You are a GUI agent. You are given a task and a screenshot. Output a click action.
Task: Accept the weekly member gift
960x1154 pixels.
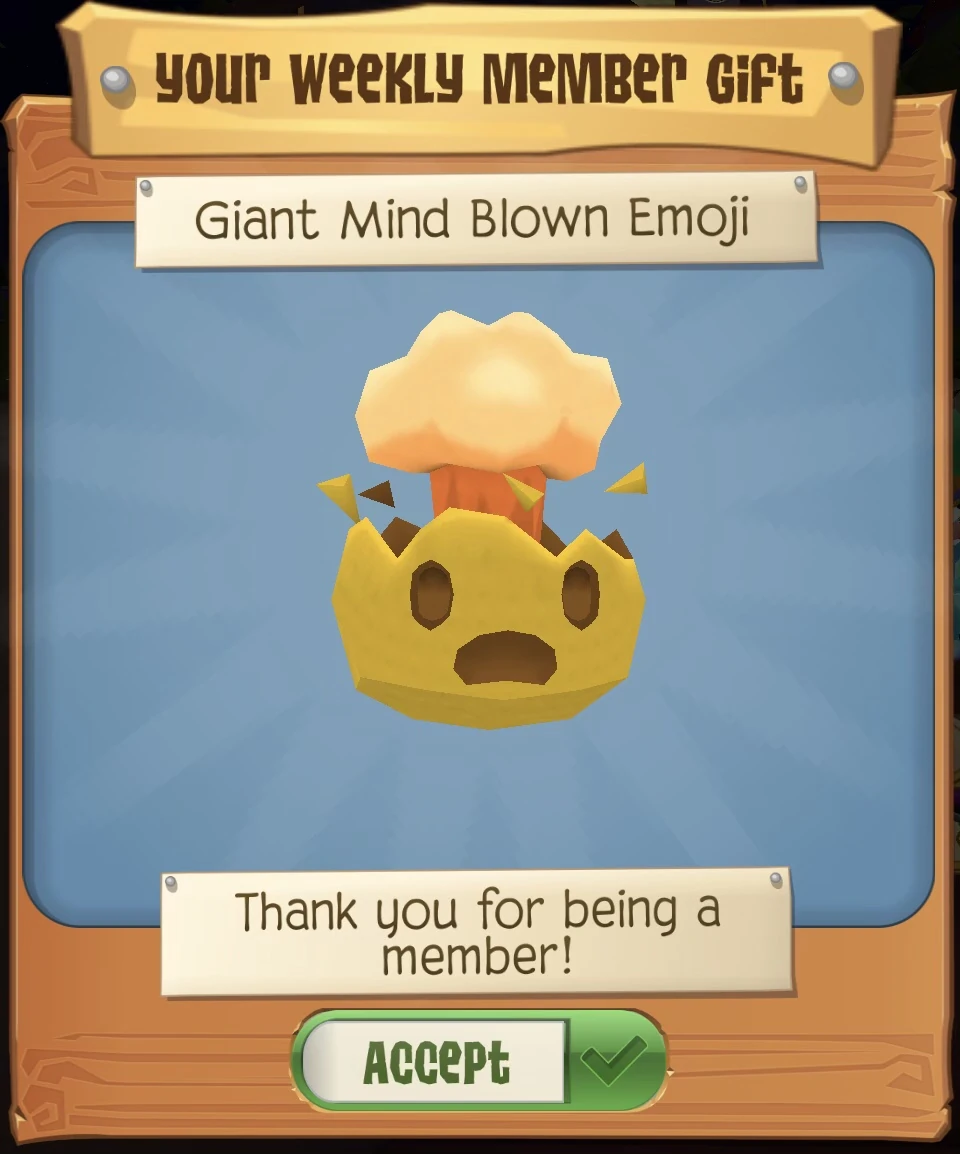479,1061
